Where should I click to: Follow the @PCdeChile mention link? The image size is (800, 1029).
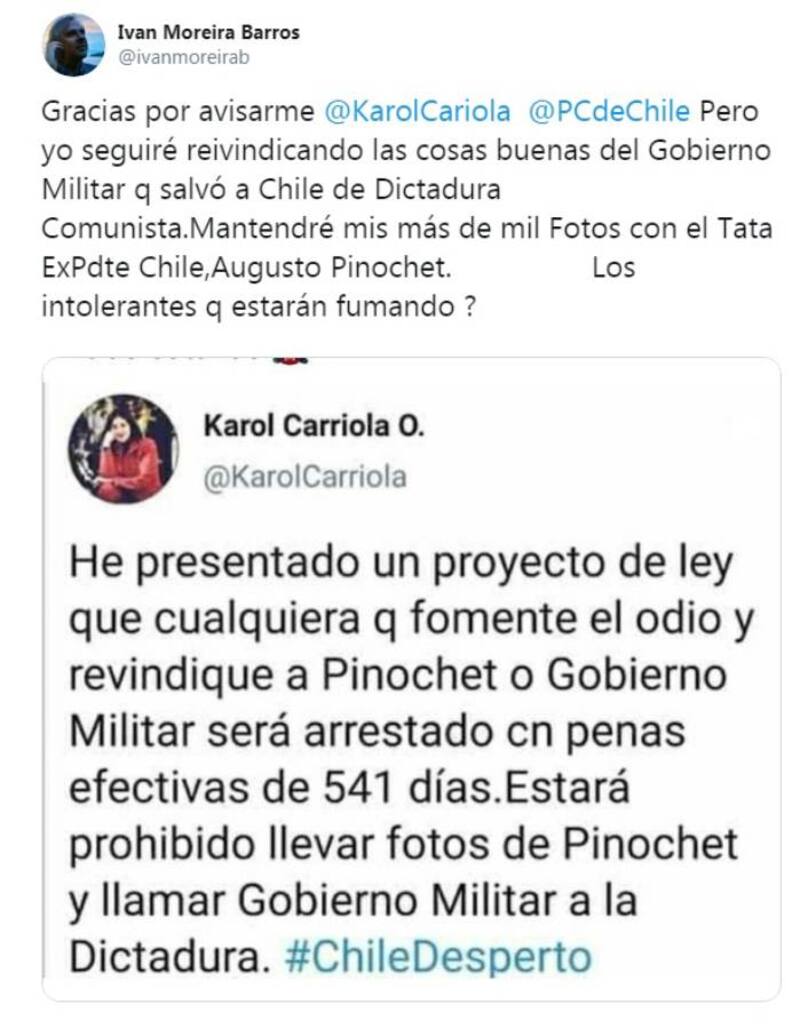(x=608, y=110)
